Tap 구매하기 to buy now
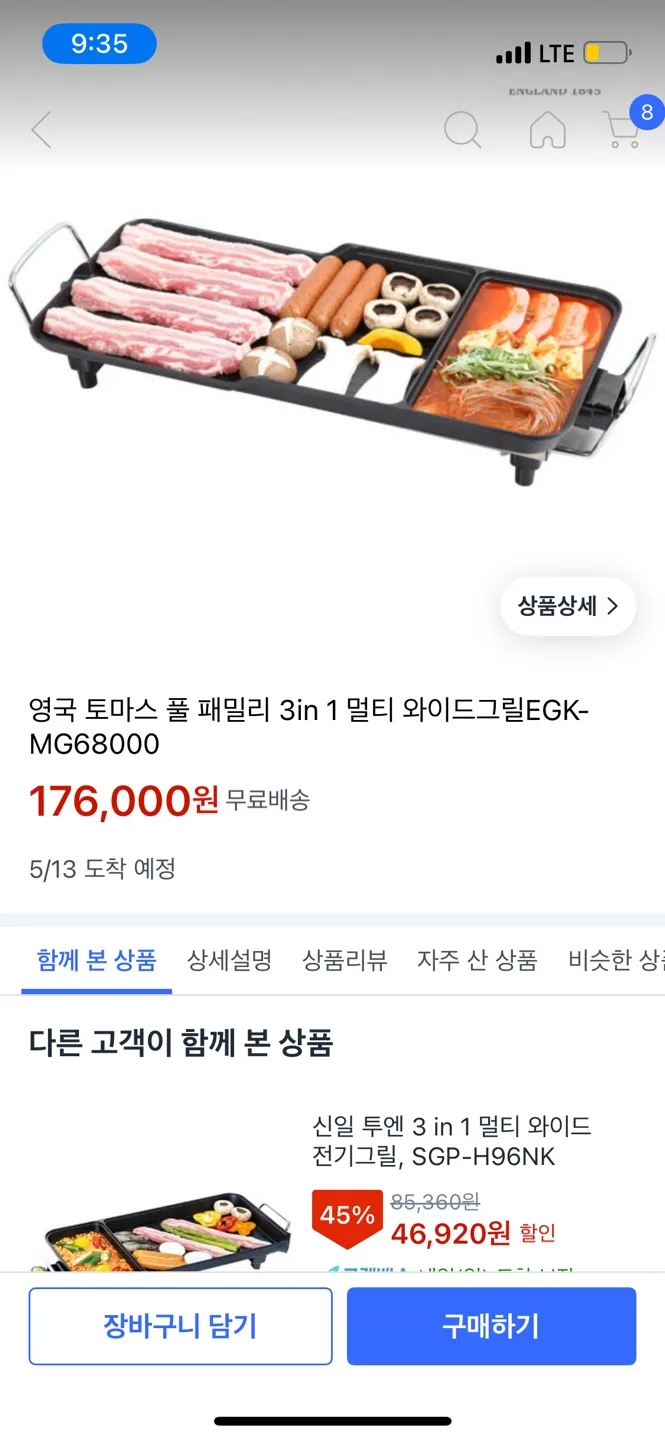This screenshot has width=665, height=1440. (x=491, y=1326)
